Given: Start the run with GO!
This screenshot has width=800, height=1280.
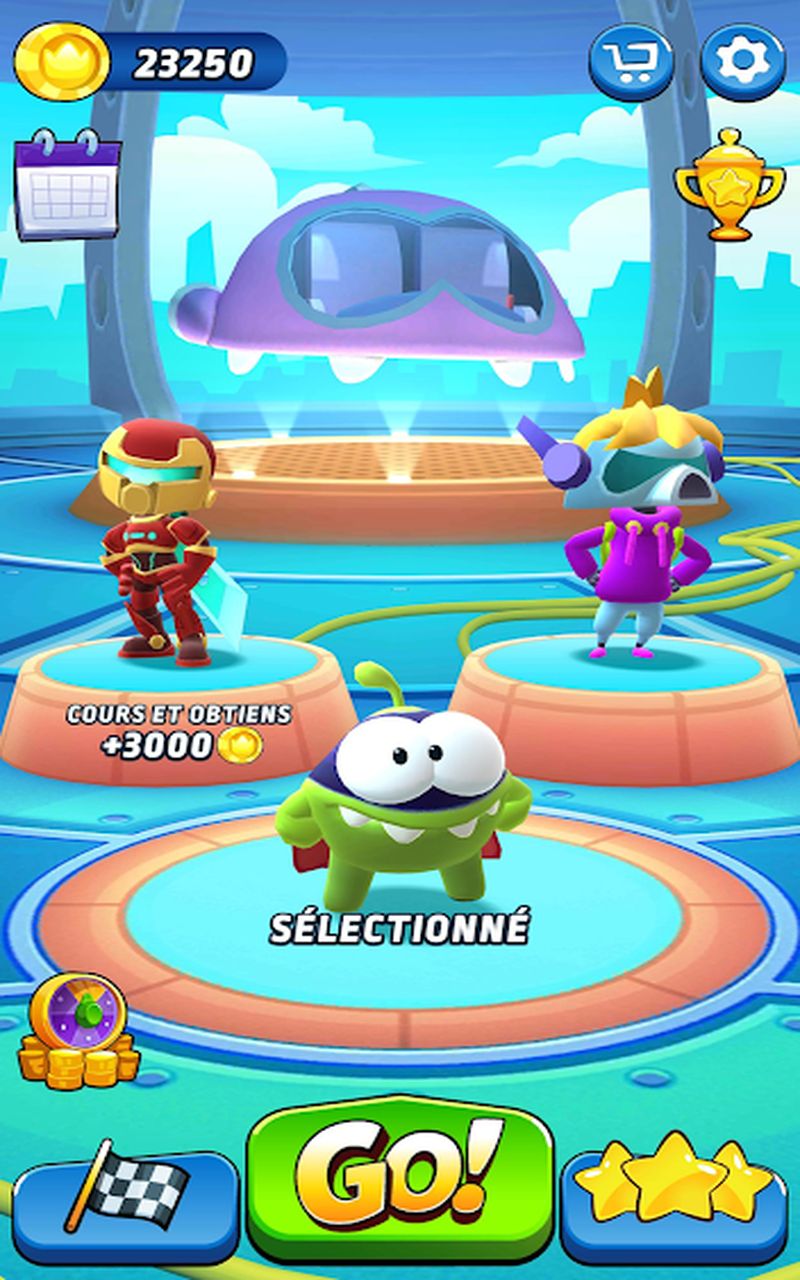Looking at the screenshot, I should (x=400, y=1186).
